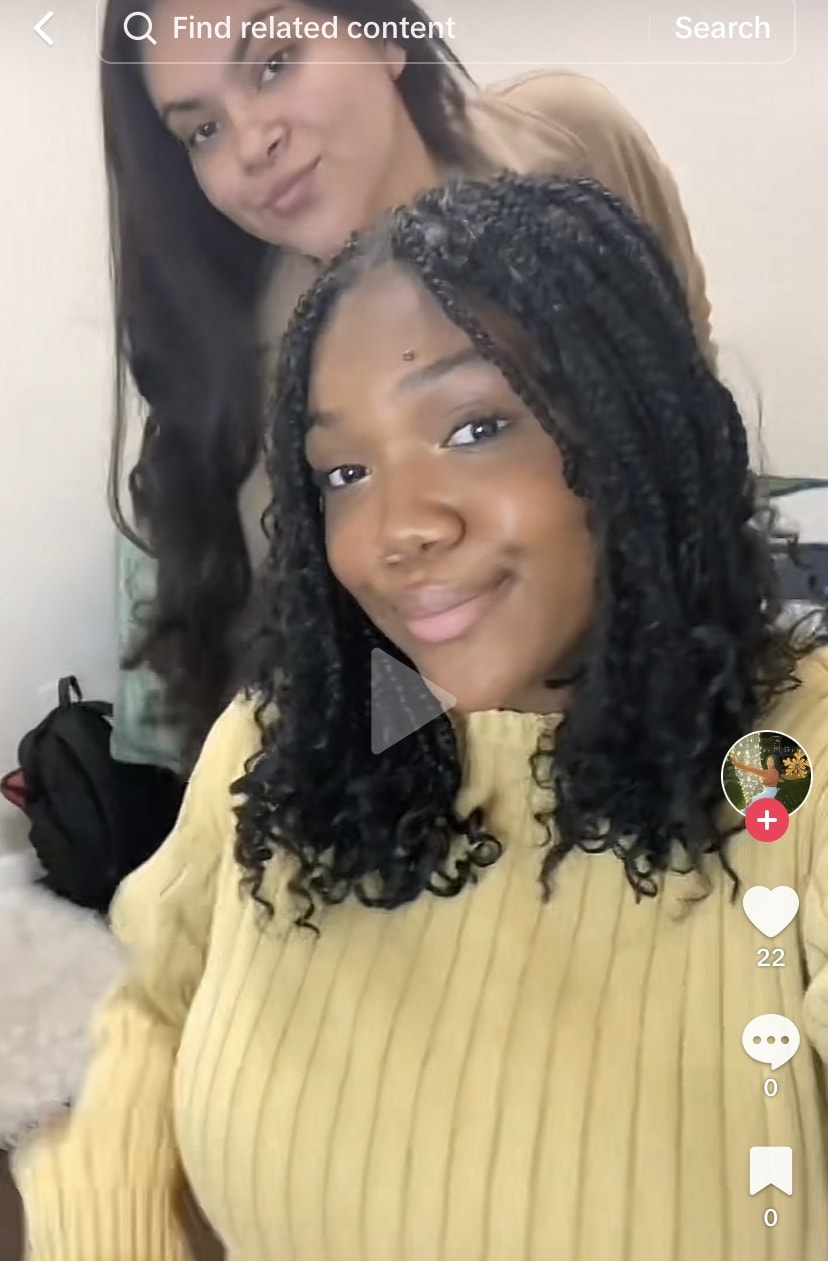
Task: Tap the Search button
Action: (722, 28)
